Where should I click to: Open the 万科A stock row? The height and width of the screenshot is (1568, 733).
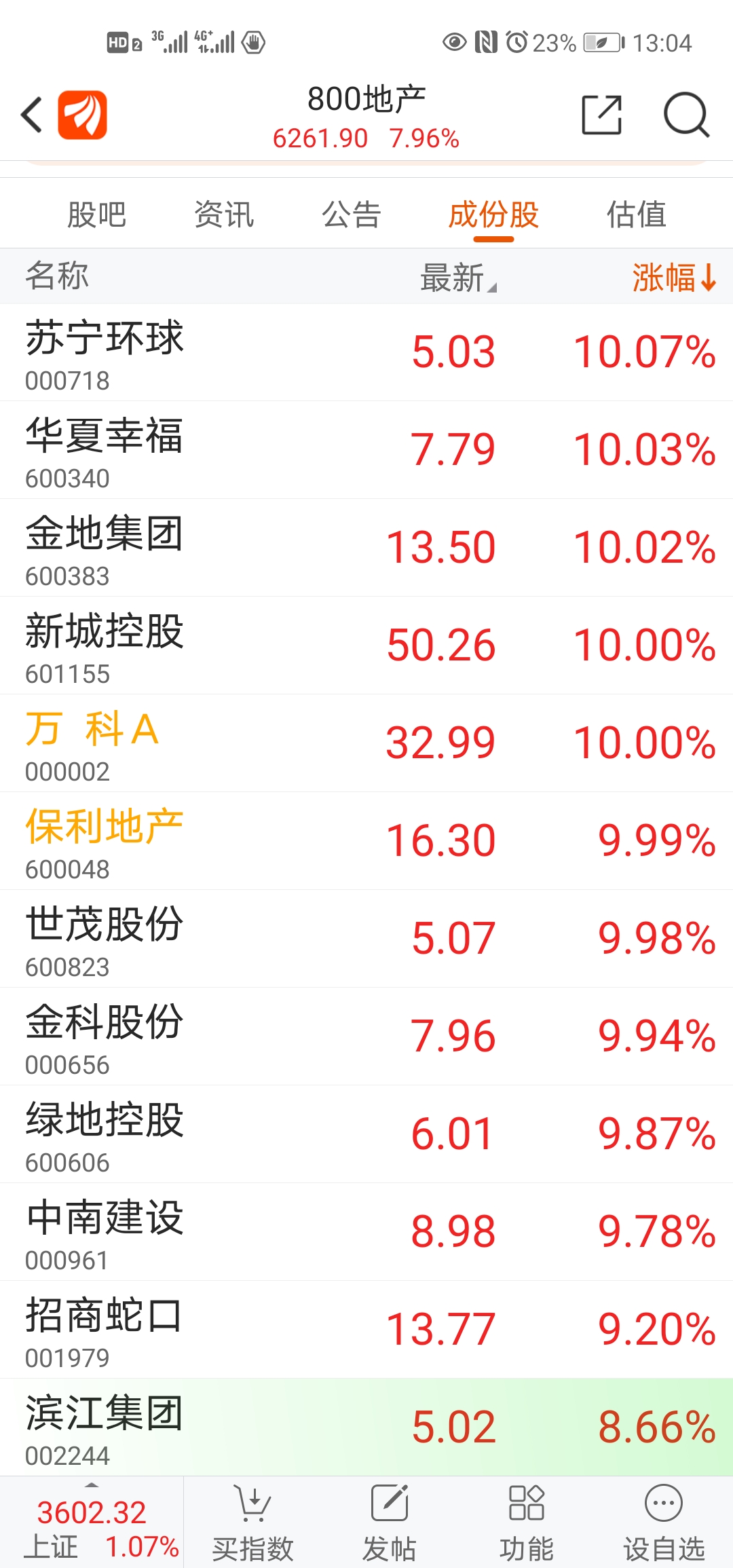(x=366, y=743)
